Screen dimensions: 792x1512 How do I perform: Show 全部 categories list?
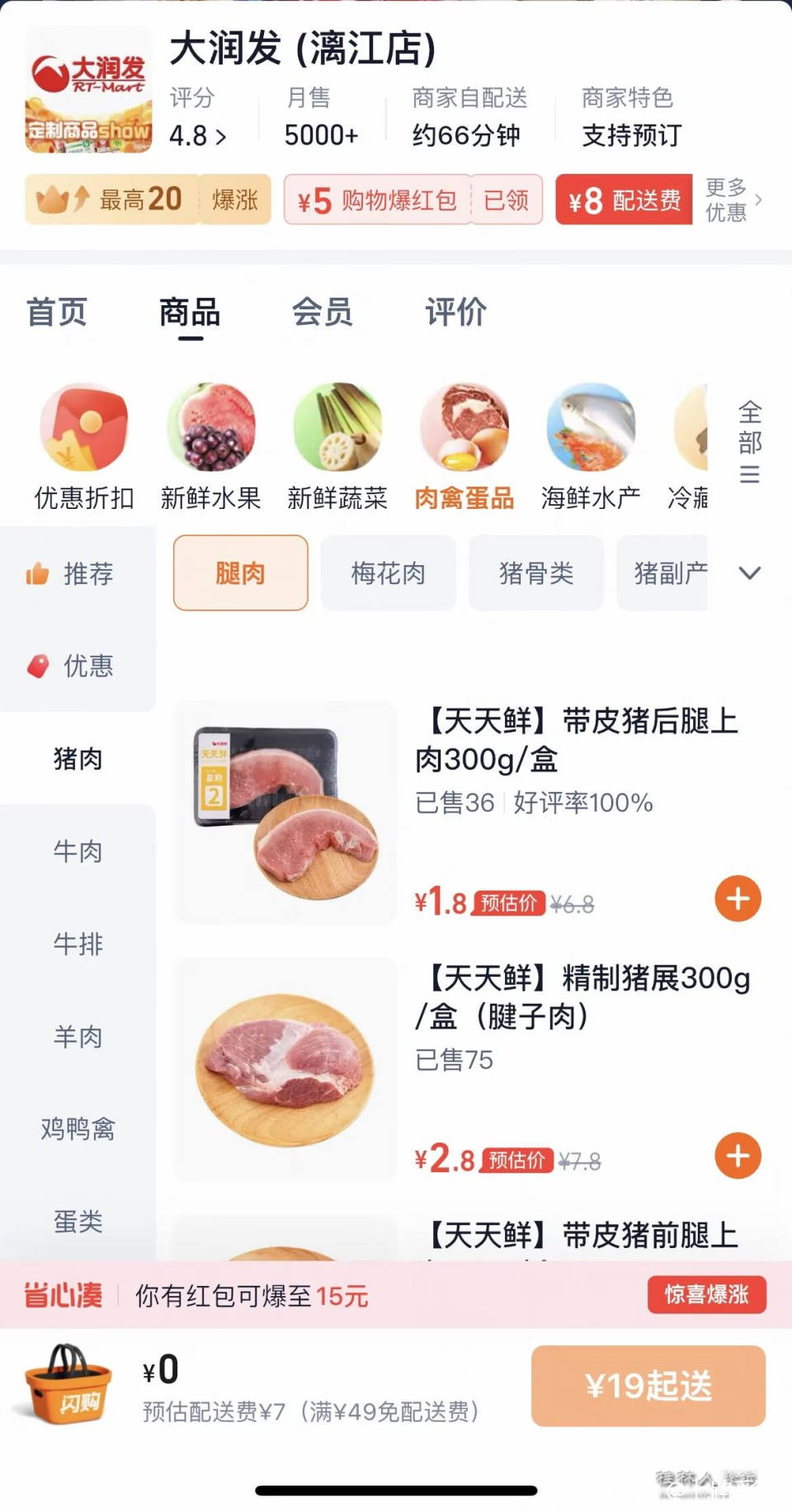click(750, 441)
